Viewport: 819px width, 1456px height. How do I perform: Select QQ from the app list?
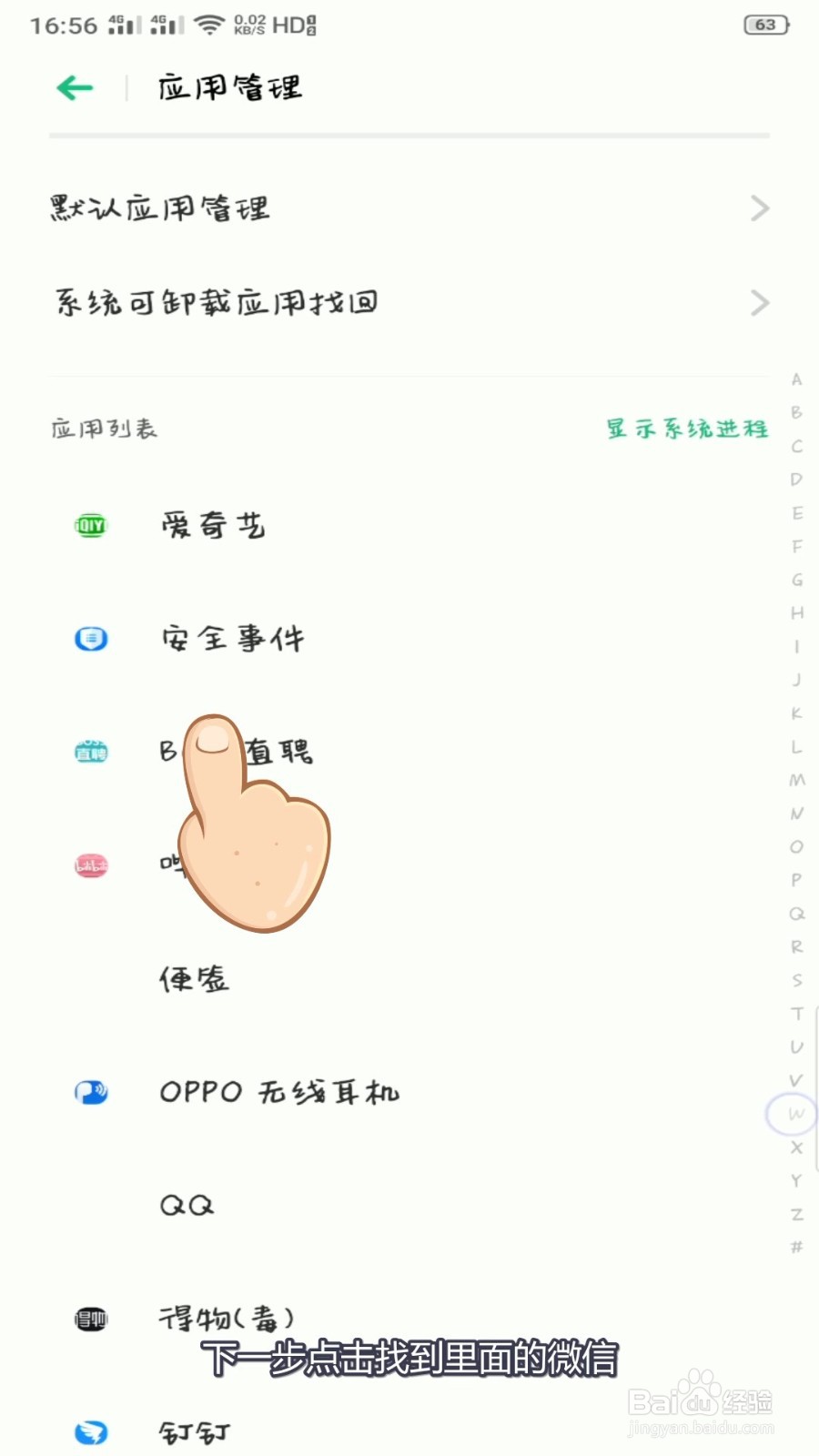point(187,1204)
